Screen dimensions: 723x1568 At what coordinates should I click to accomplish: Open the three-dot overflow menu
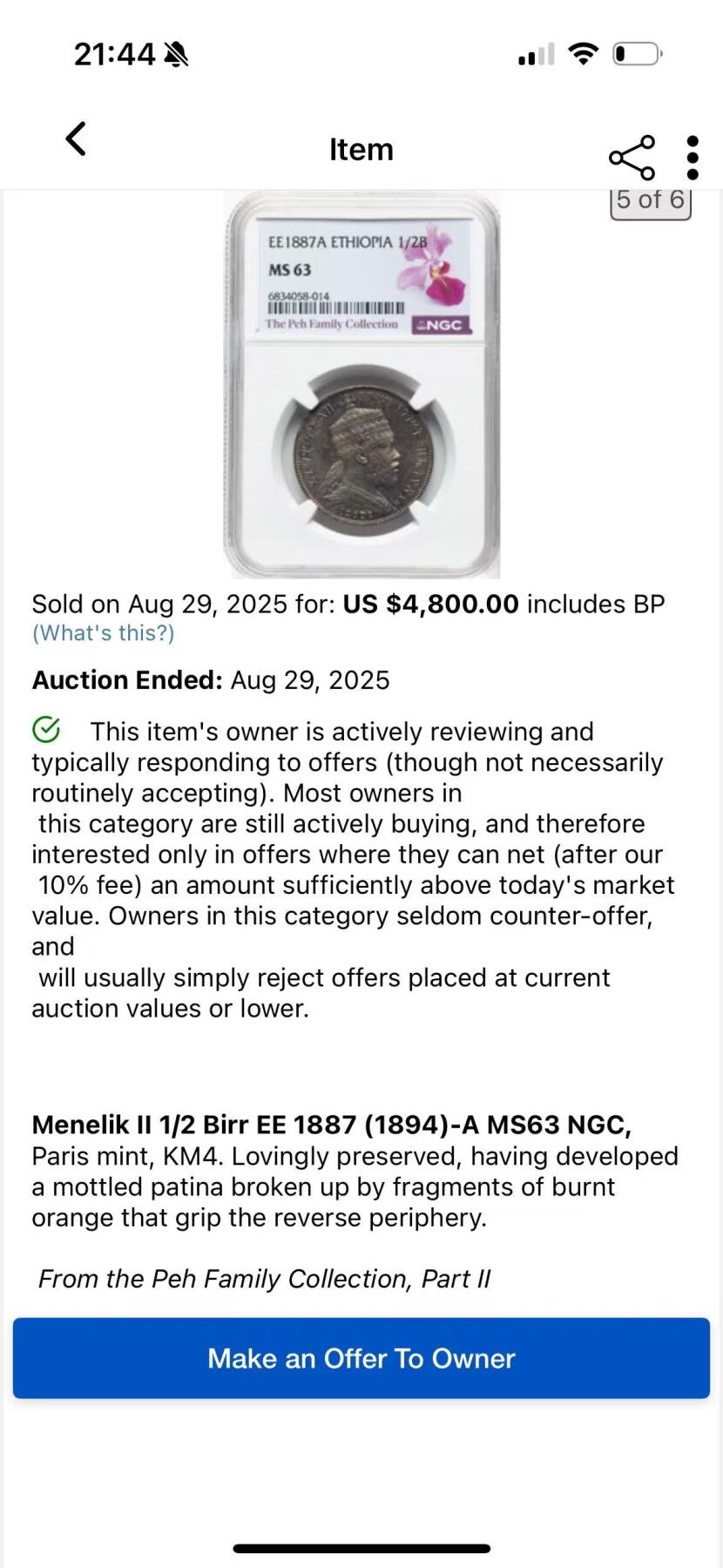(x=693, y=158)
